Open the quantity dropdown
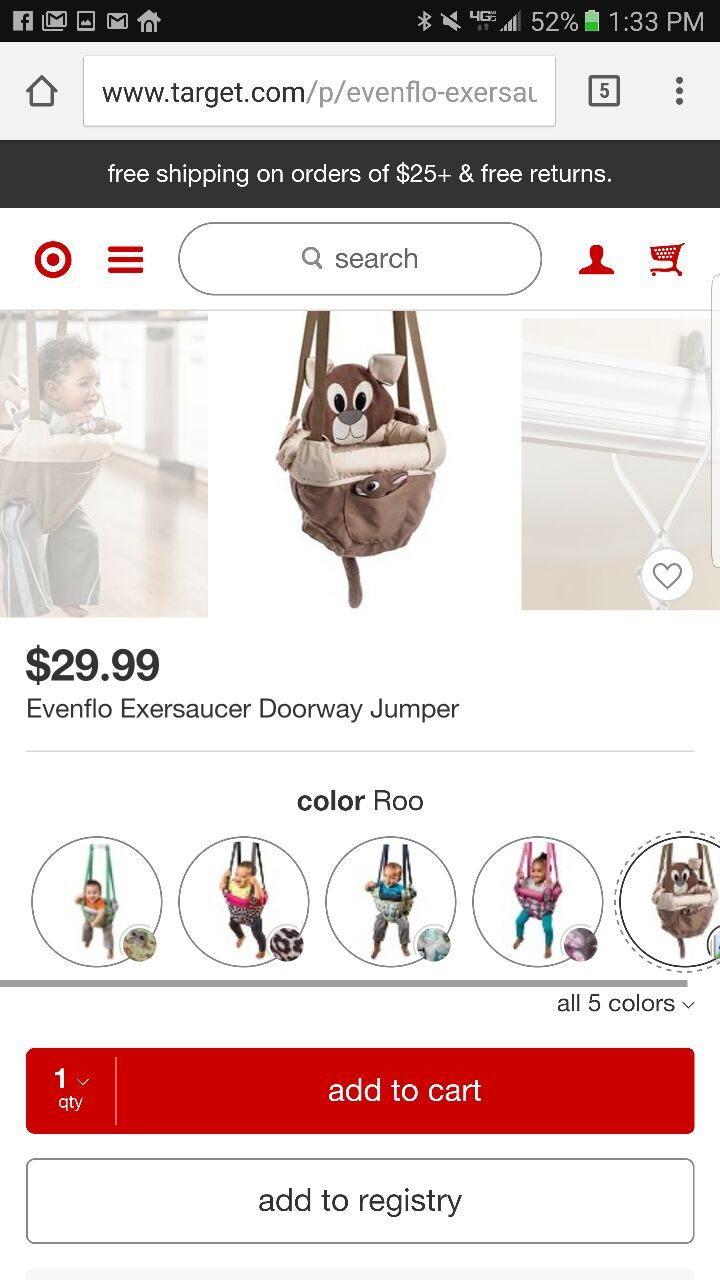 (x=71, y=1090)
